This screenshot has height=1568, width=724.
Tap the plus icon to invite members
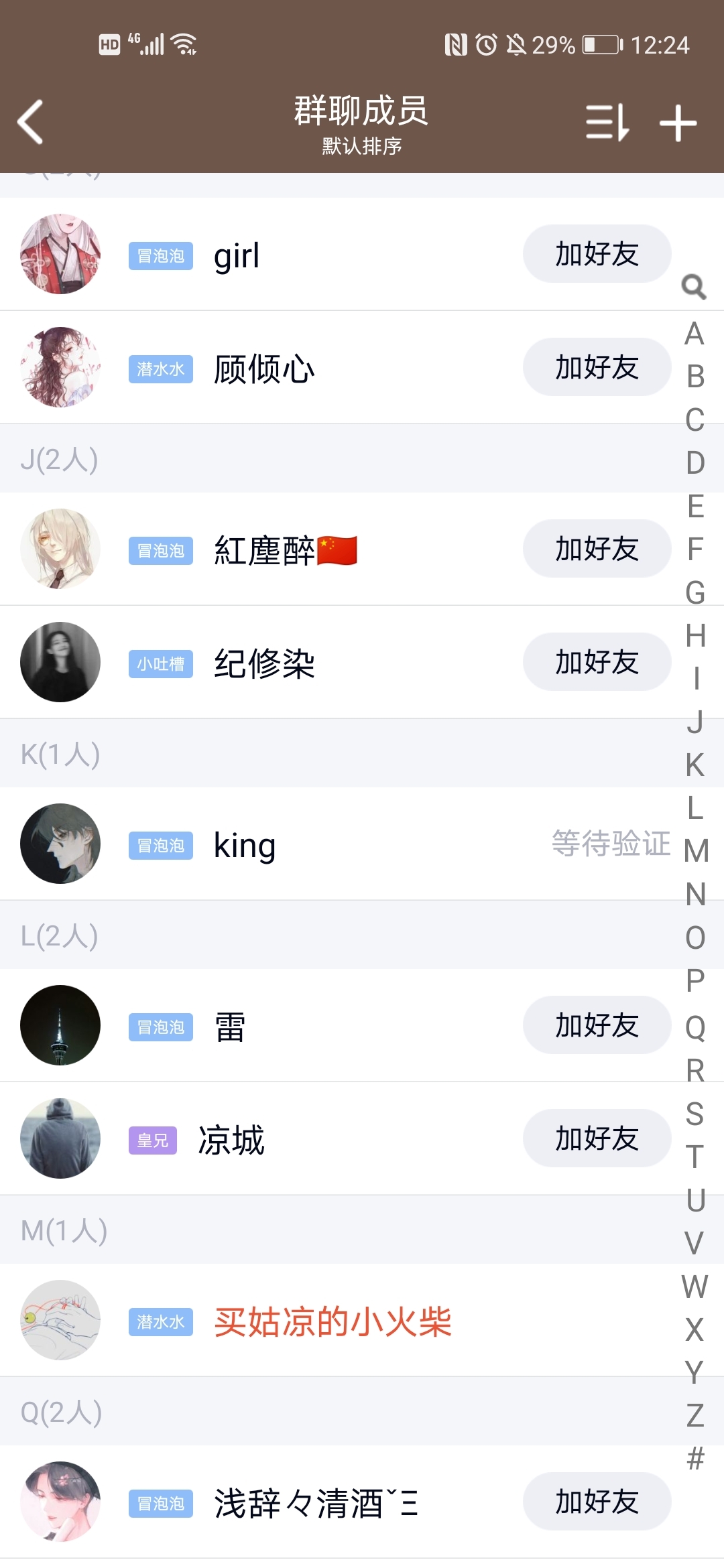coord(678,123)
